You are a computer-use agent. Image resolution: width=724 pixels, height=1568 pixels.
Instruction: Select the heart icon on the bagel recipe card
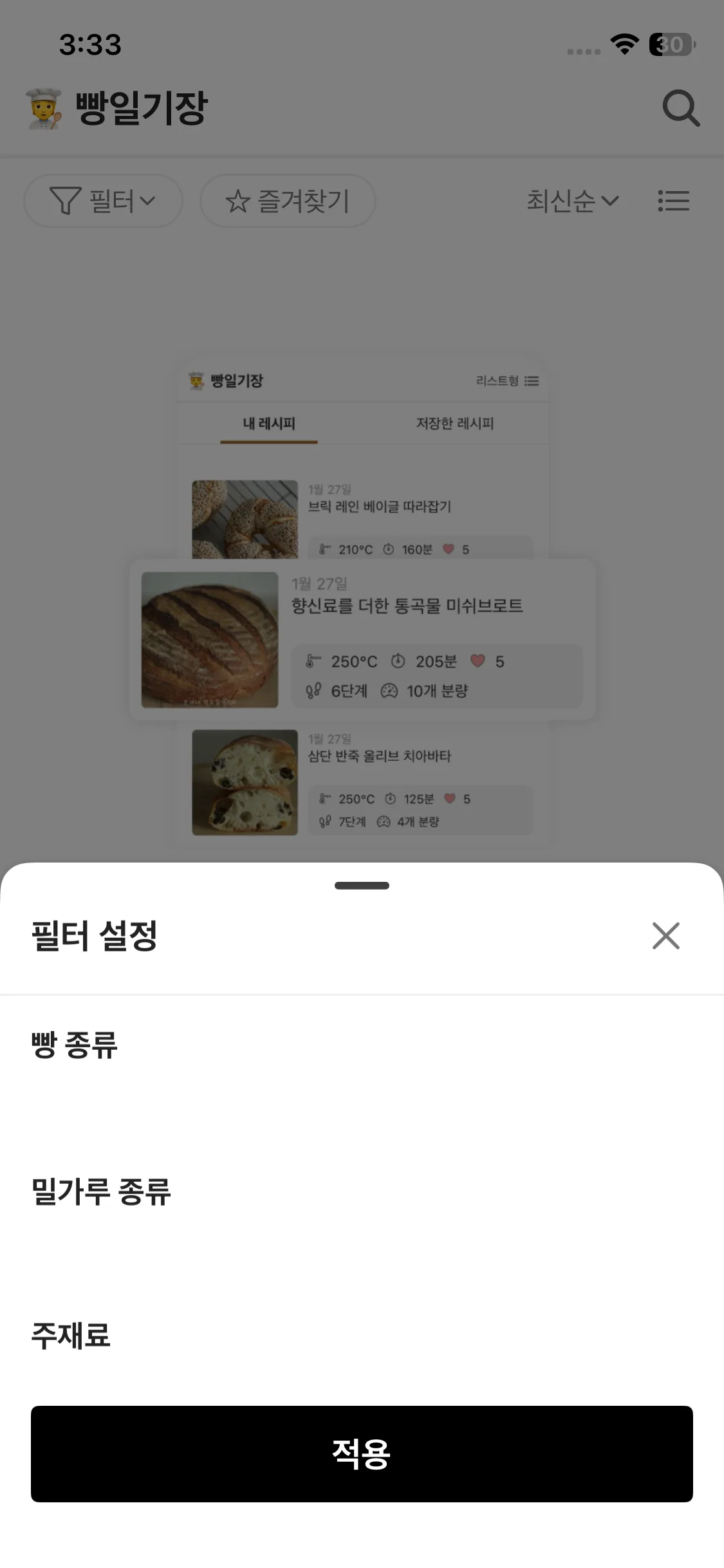pyautogui.click(x=449, y=549)
